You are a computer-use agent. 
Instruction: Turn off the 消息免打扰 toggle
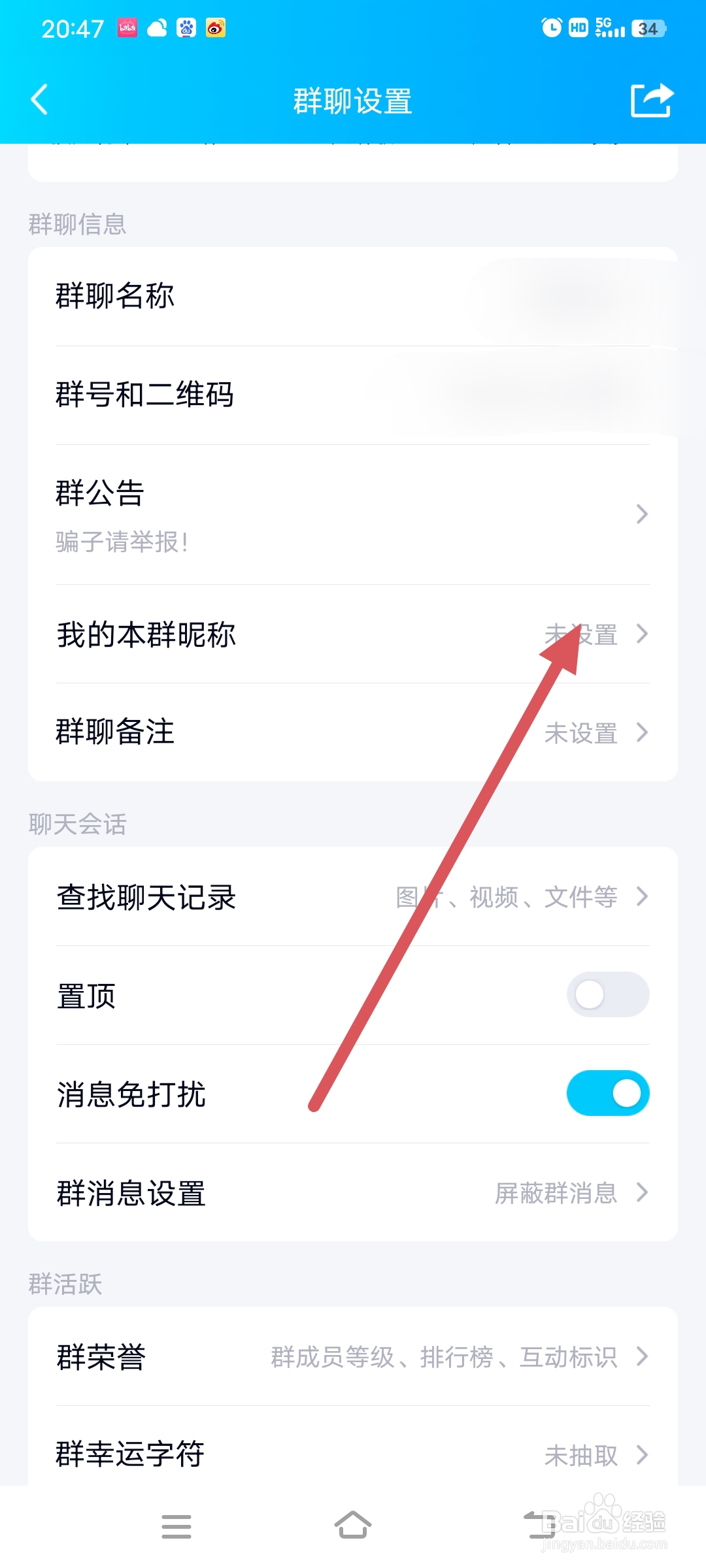607,1094
